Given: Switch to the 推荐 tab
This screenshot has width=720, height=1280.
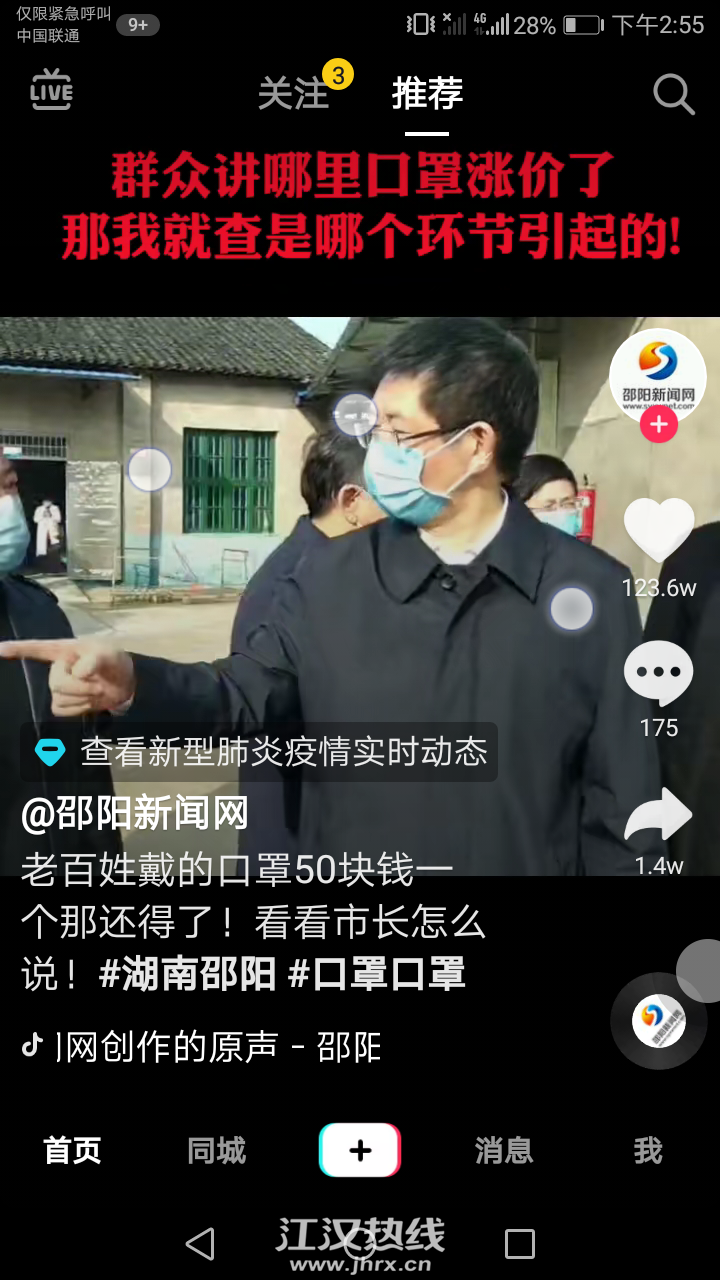Looking at the screenshot, I should point(427,94).
